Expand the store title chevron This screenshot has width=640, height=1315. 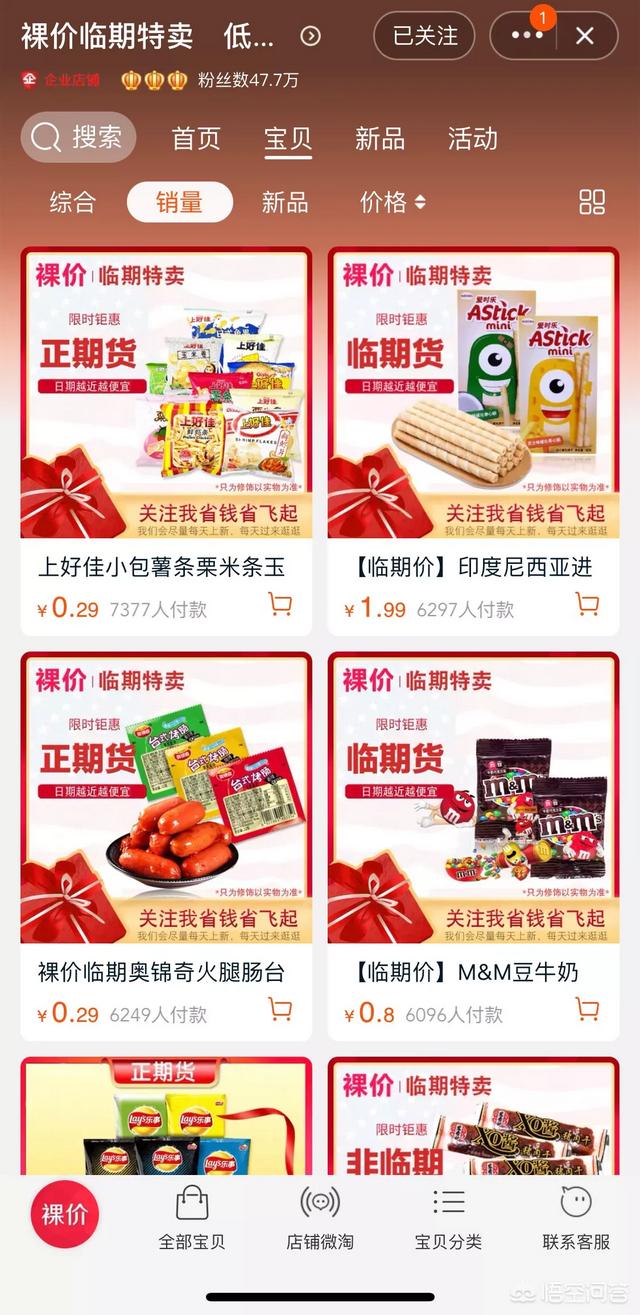click(x=311, y=37)
